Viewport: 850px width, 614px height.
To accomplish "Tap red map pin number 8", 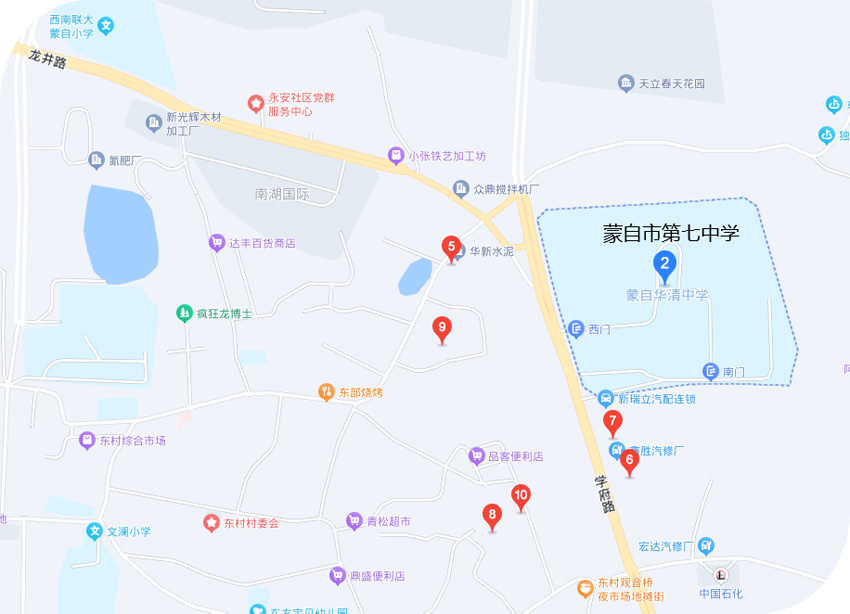I will tap(491, 516).
